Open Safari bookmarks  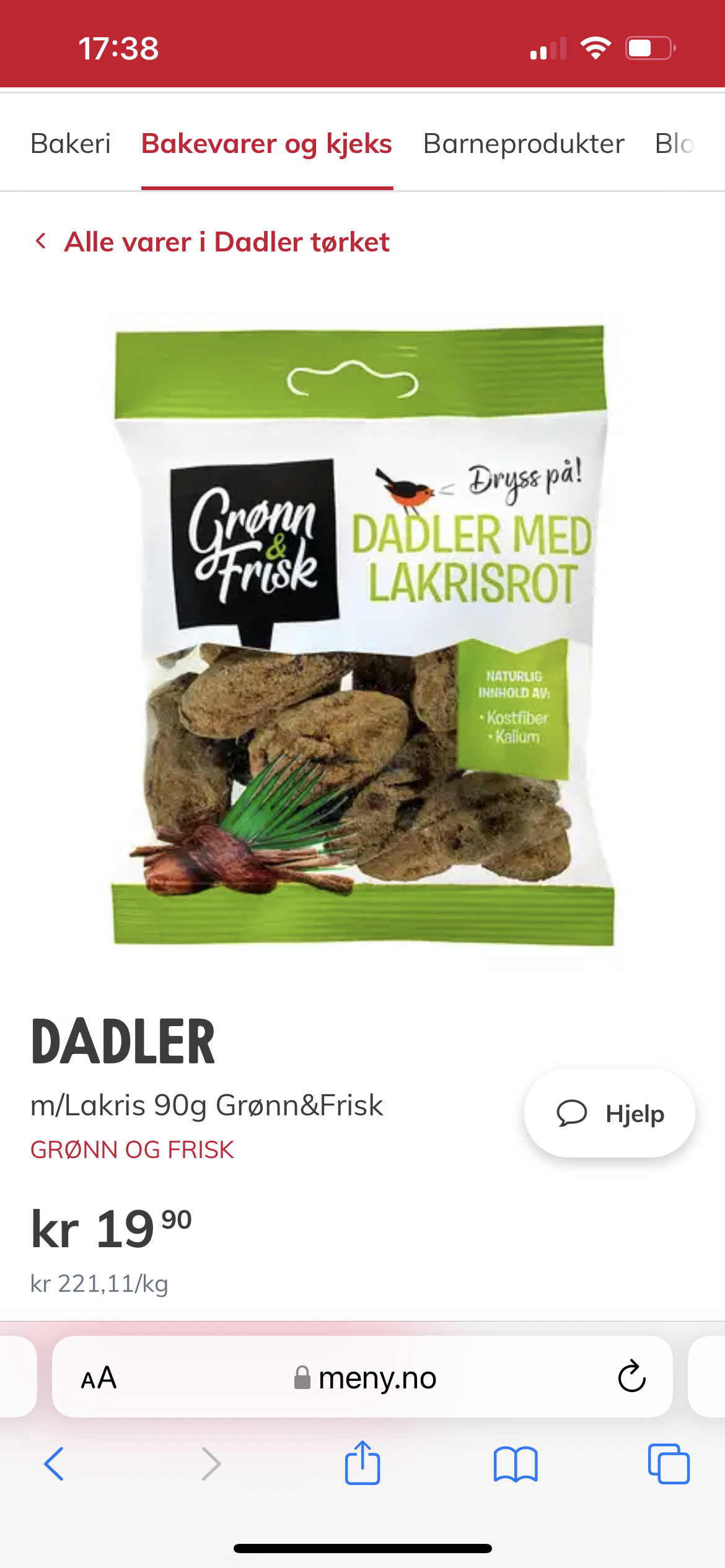point(516,1464)
